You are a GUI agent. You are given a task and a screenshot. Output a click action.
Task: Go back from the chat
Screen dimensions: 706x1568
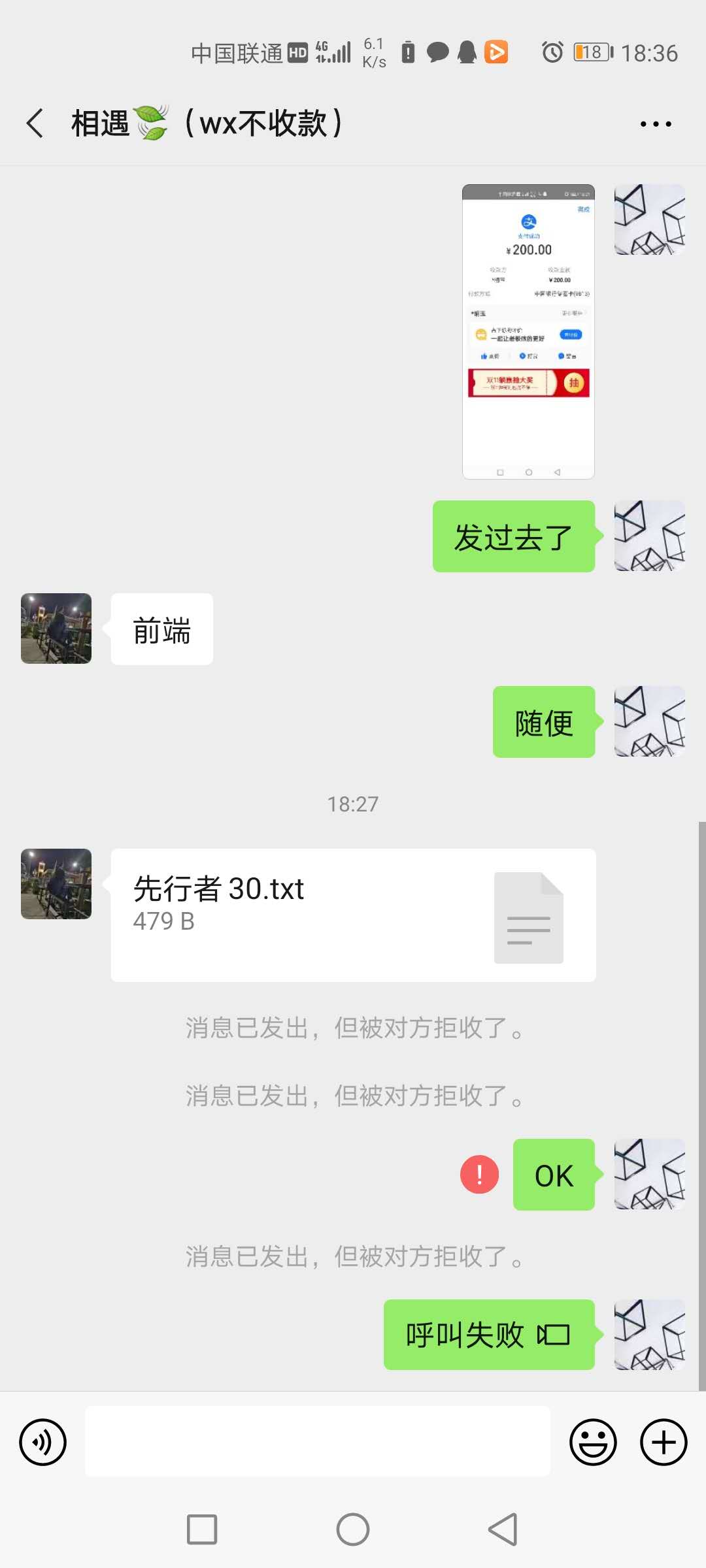[35, 123]
